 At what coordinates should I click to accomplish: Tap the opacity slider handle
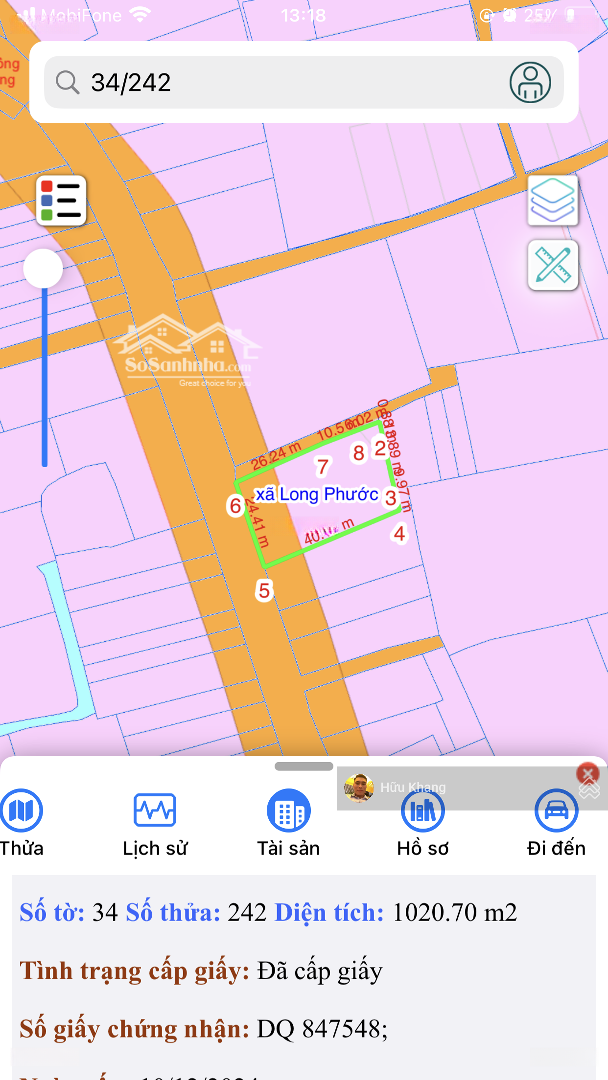(43, 269)
